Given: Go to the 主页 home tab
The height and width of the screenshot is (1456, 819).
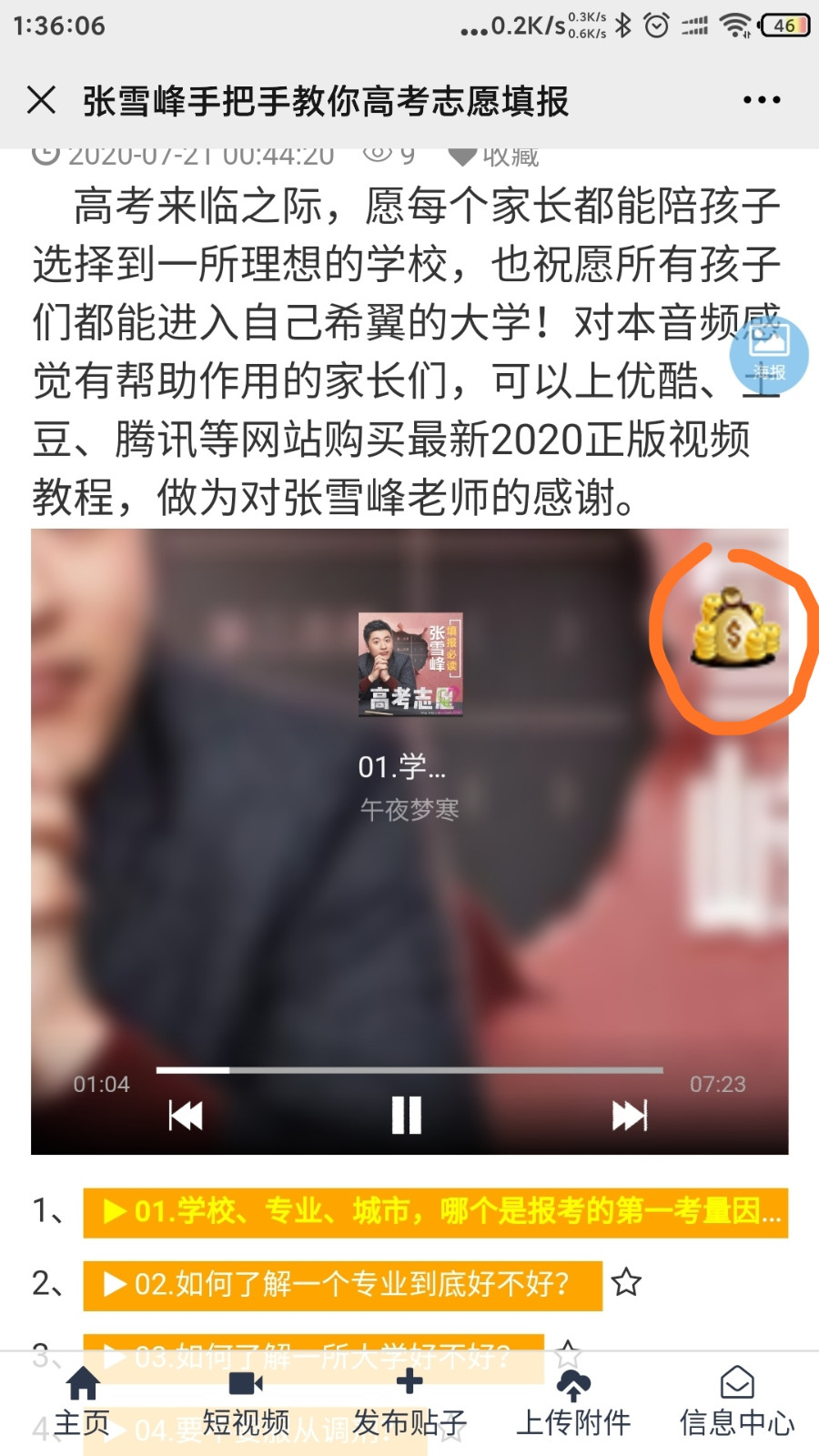Looking at the screenshot, I should (82, 1402).
